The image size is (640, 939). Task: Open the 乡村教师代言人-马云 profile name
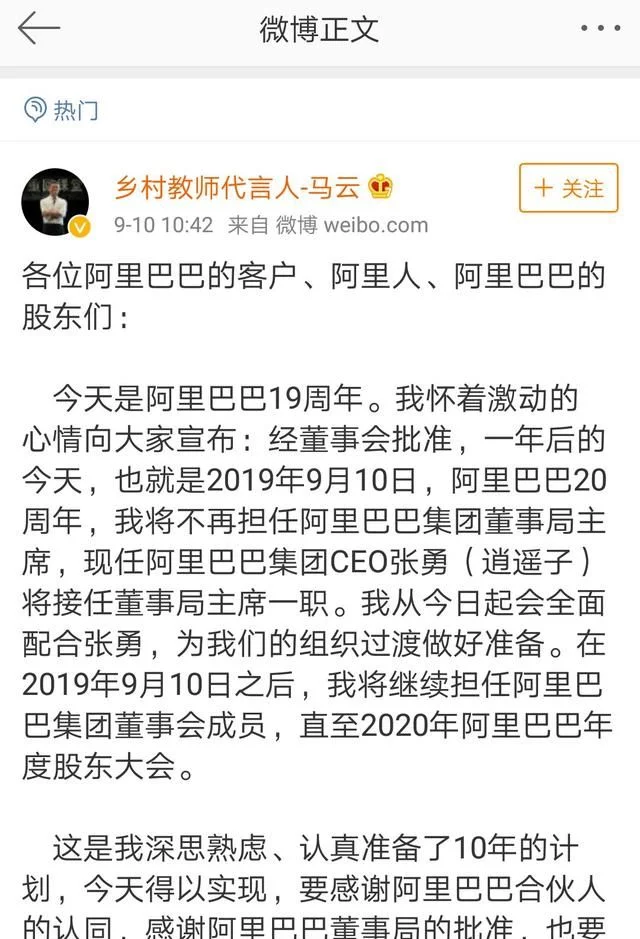(x=240, y=186)
